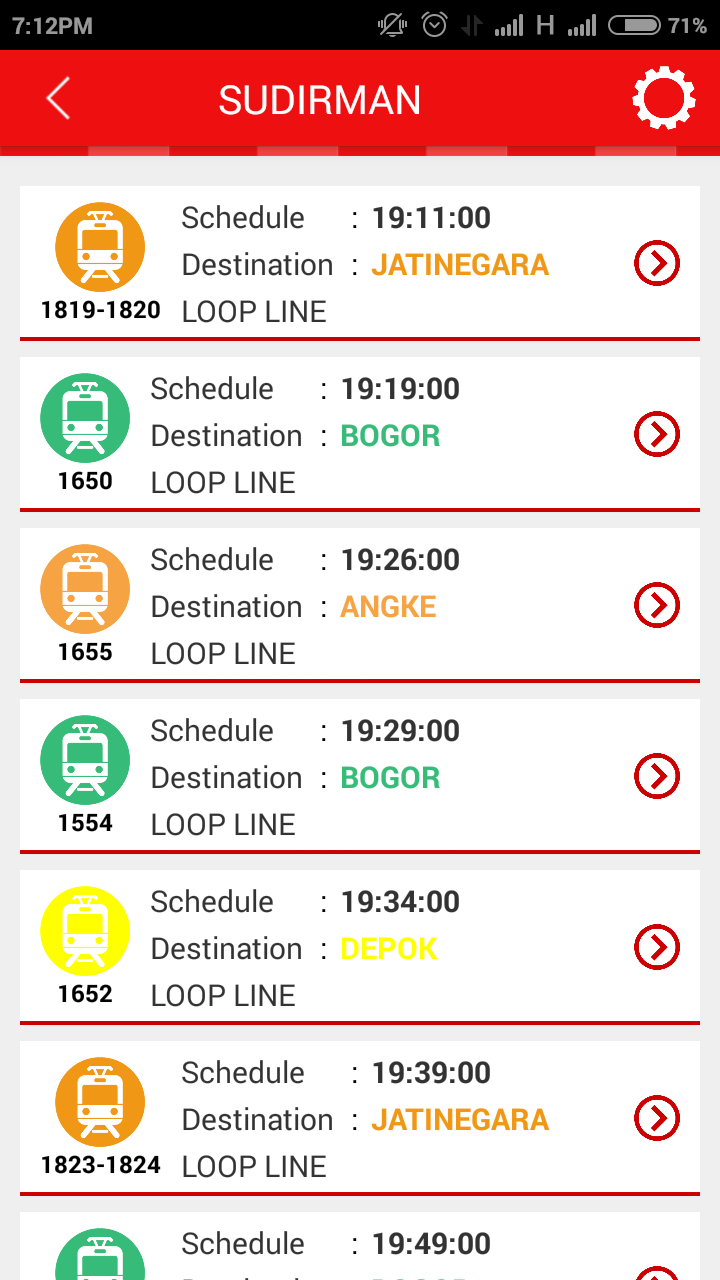
Task: Expand the 19:29 BOGOR train details
Action: coord(657,777)
